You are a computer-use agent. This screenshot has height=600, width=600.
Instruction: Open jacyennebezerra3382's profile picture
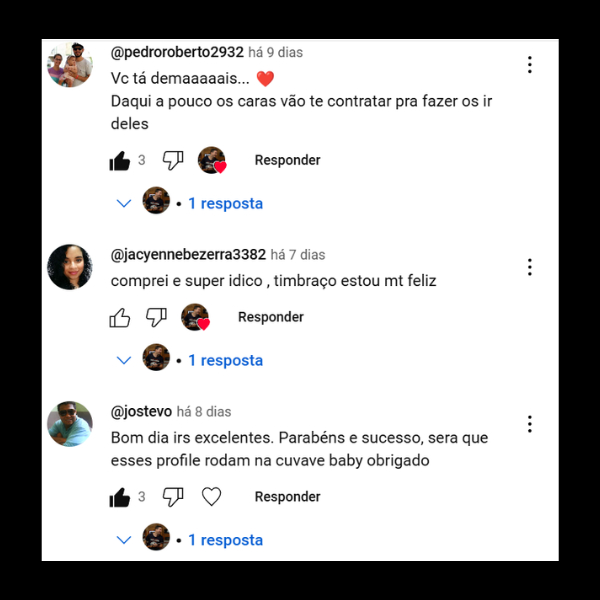[x=70, y=267]
